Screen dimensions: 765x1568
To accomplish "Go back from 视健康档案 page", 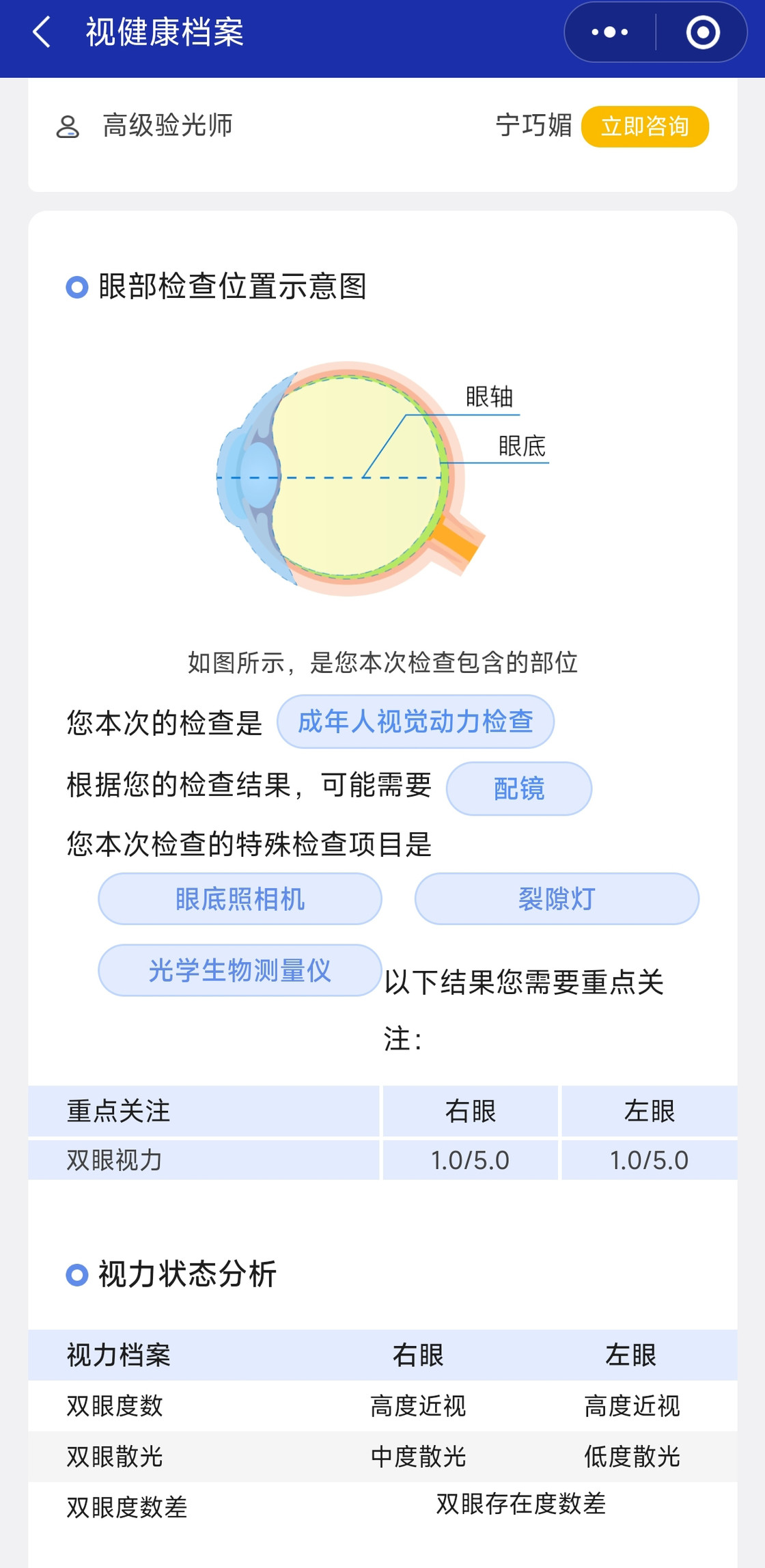I will click(x=42, y=32).
